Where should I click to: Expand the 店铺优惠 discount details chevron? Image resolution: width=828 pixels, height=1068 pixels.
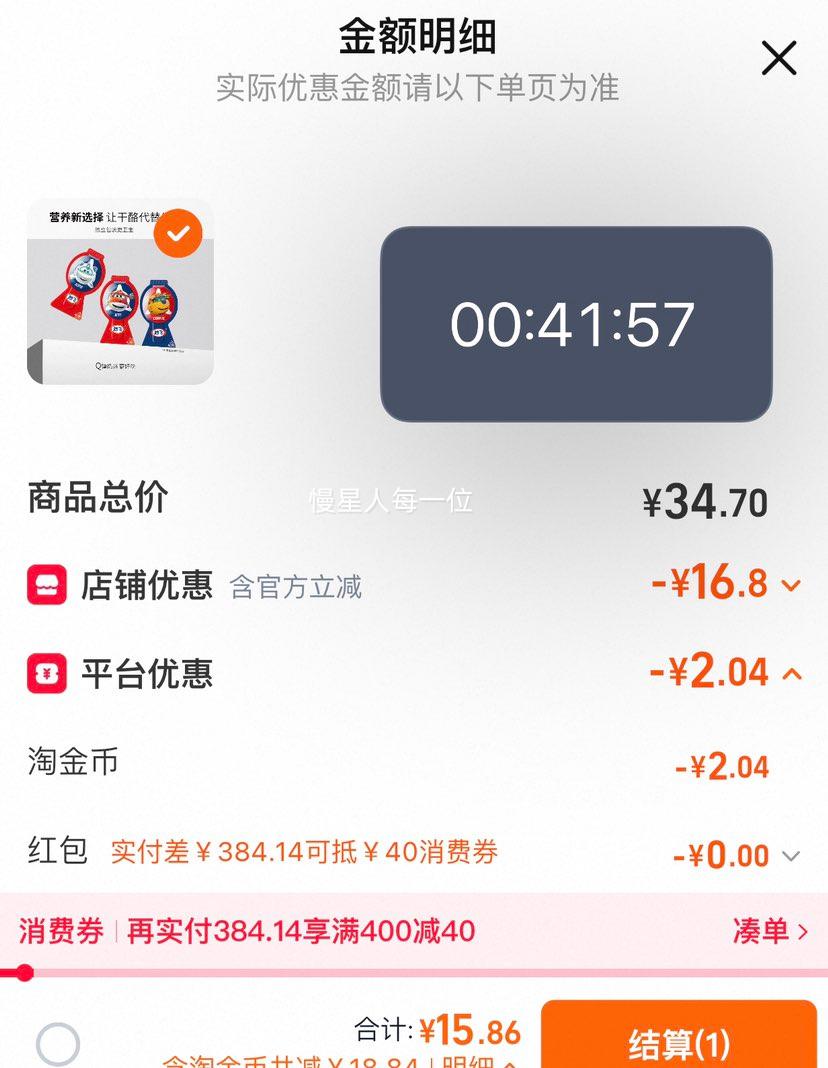(790, 585)
